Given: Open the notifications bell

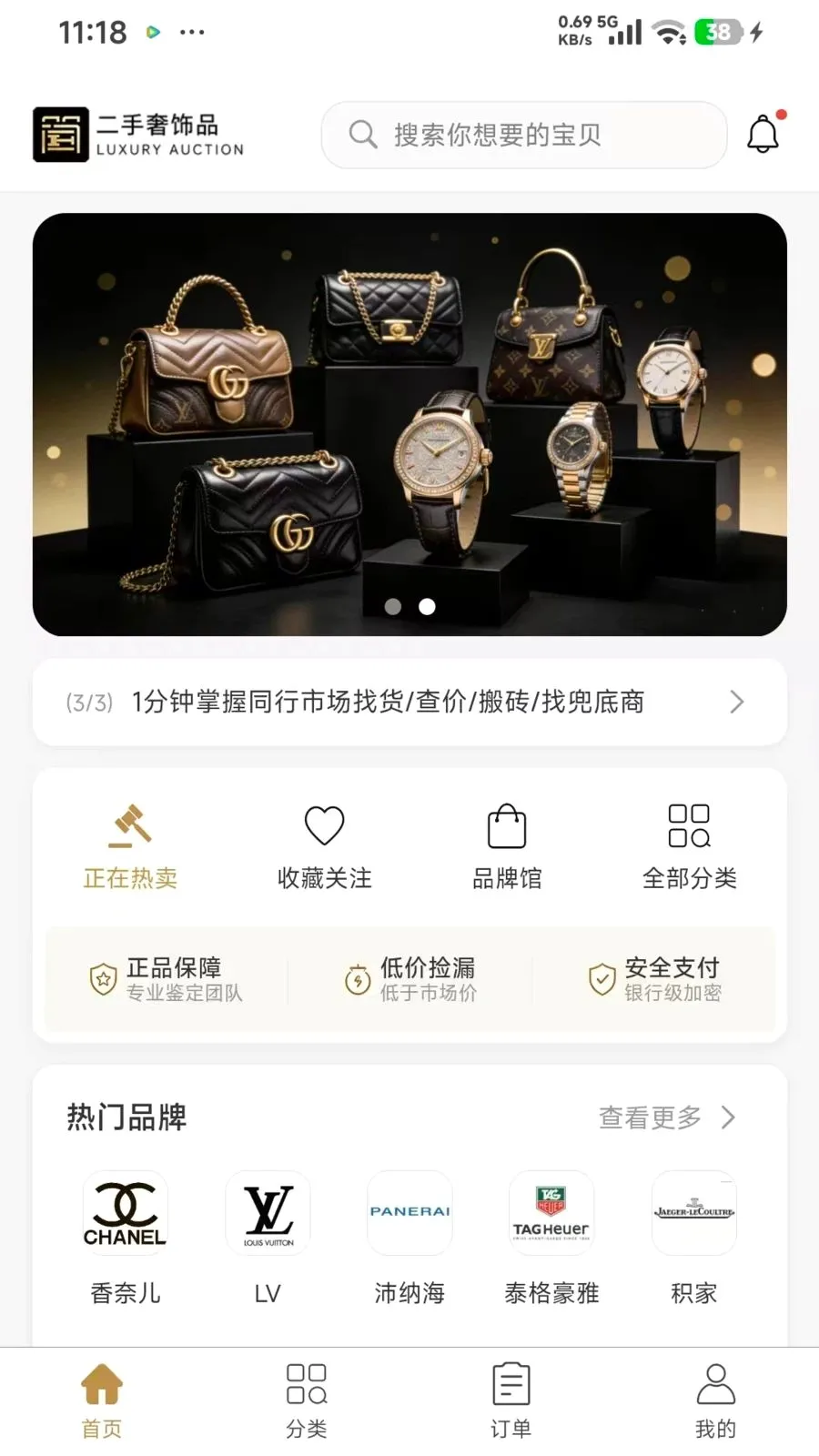Looking at the screenshot, I should tap(763, 134).
